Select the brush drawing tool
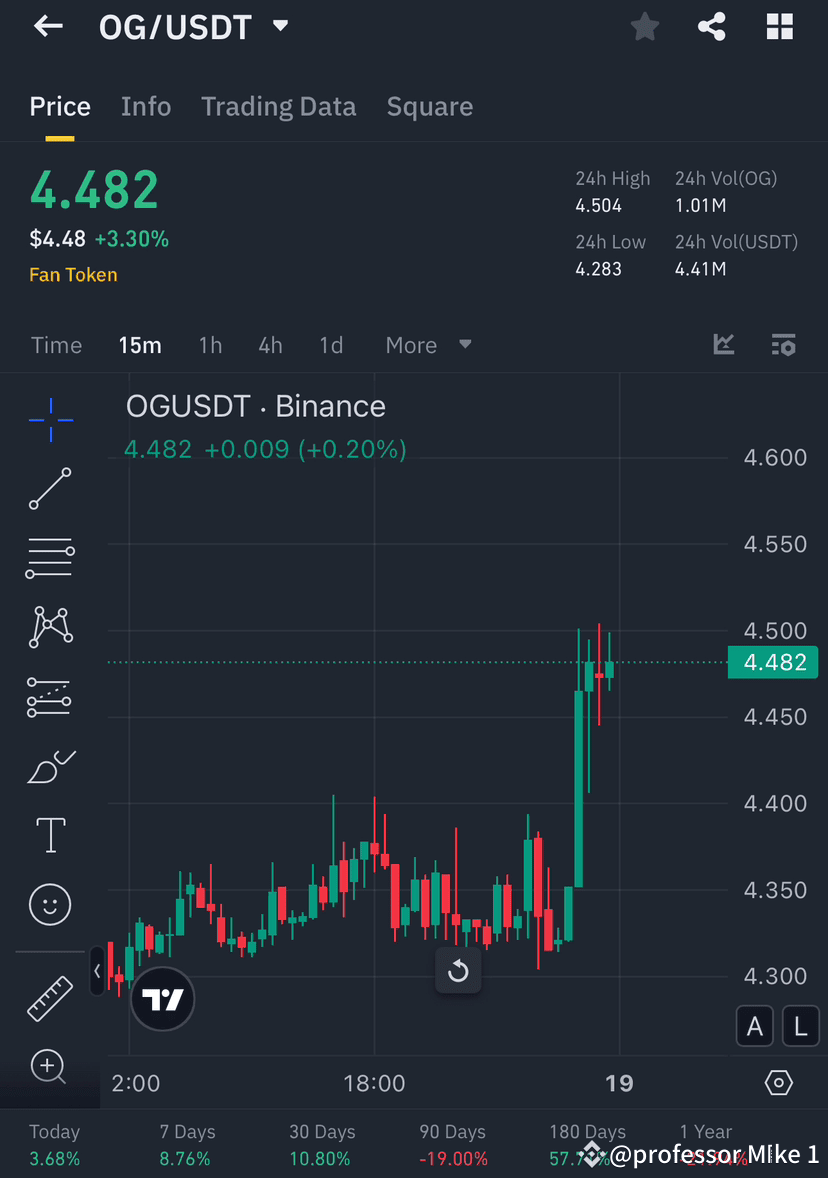828x1178 pixels. tap(49, 765)
